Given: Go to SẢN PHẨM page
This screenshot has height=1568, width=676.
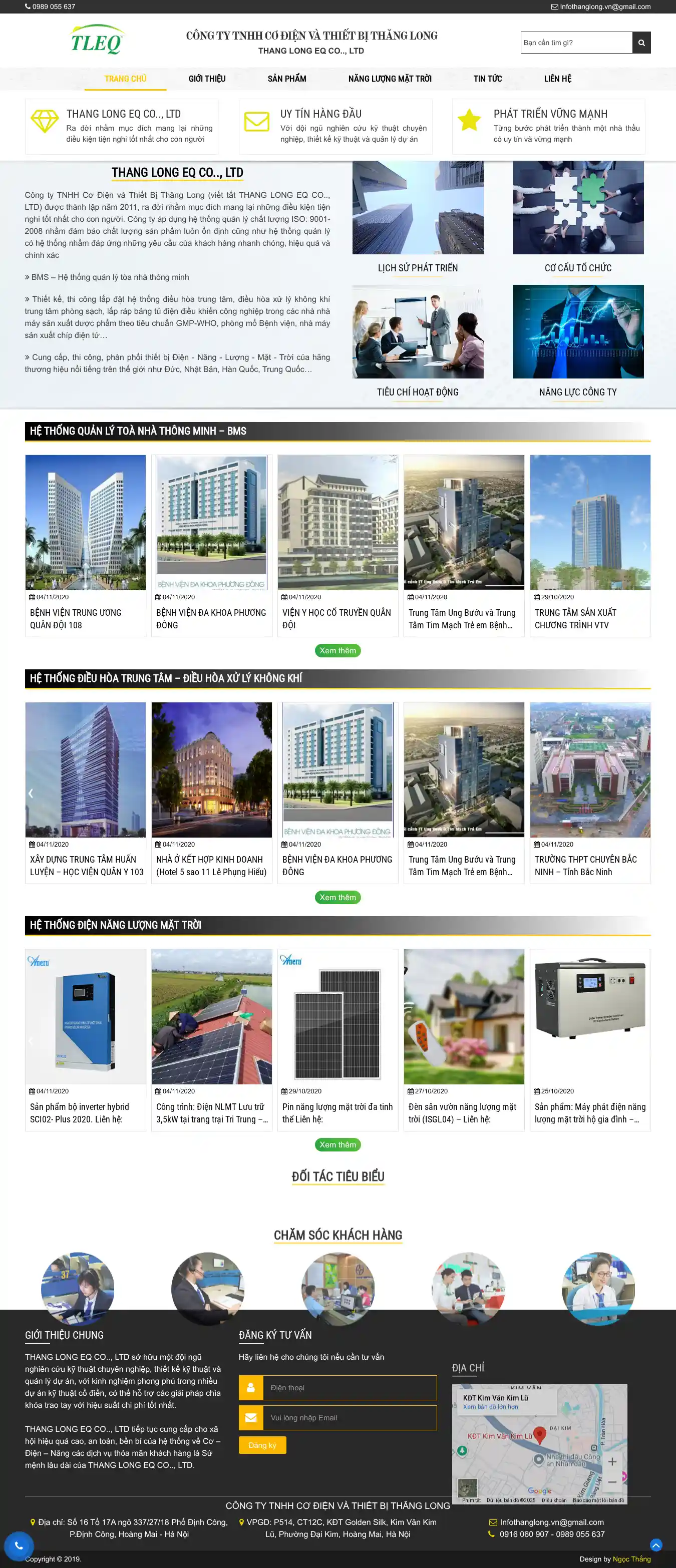Looking at the screenshot, I should 287,79.
